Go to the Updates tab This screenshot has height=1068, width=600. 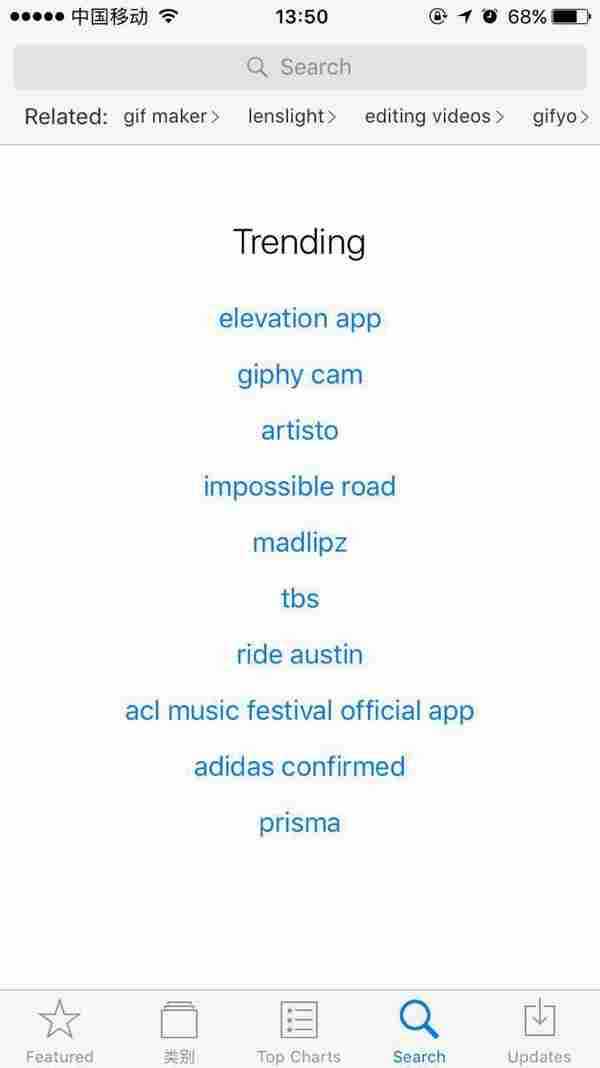click(539, 1030)
